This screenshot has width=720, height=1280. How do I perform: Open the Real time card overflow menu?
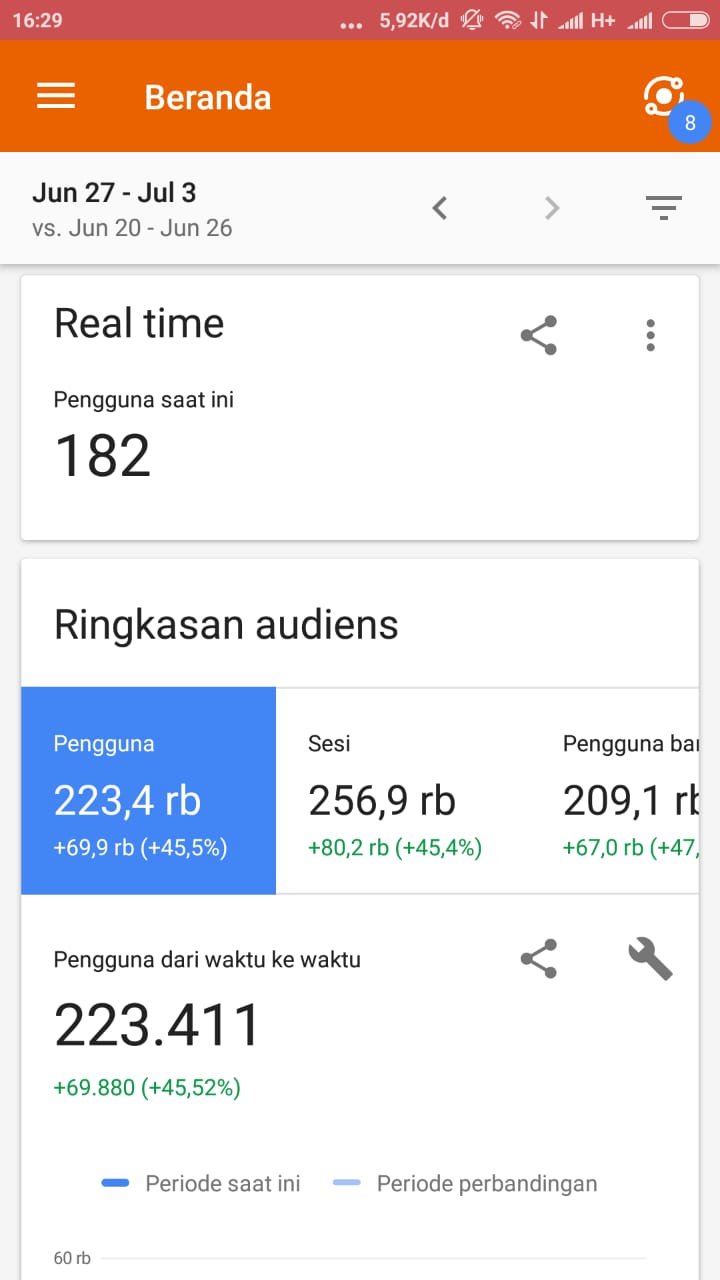point(650,336)
